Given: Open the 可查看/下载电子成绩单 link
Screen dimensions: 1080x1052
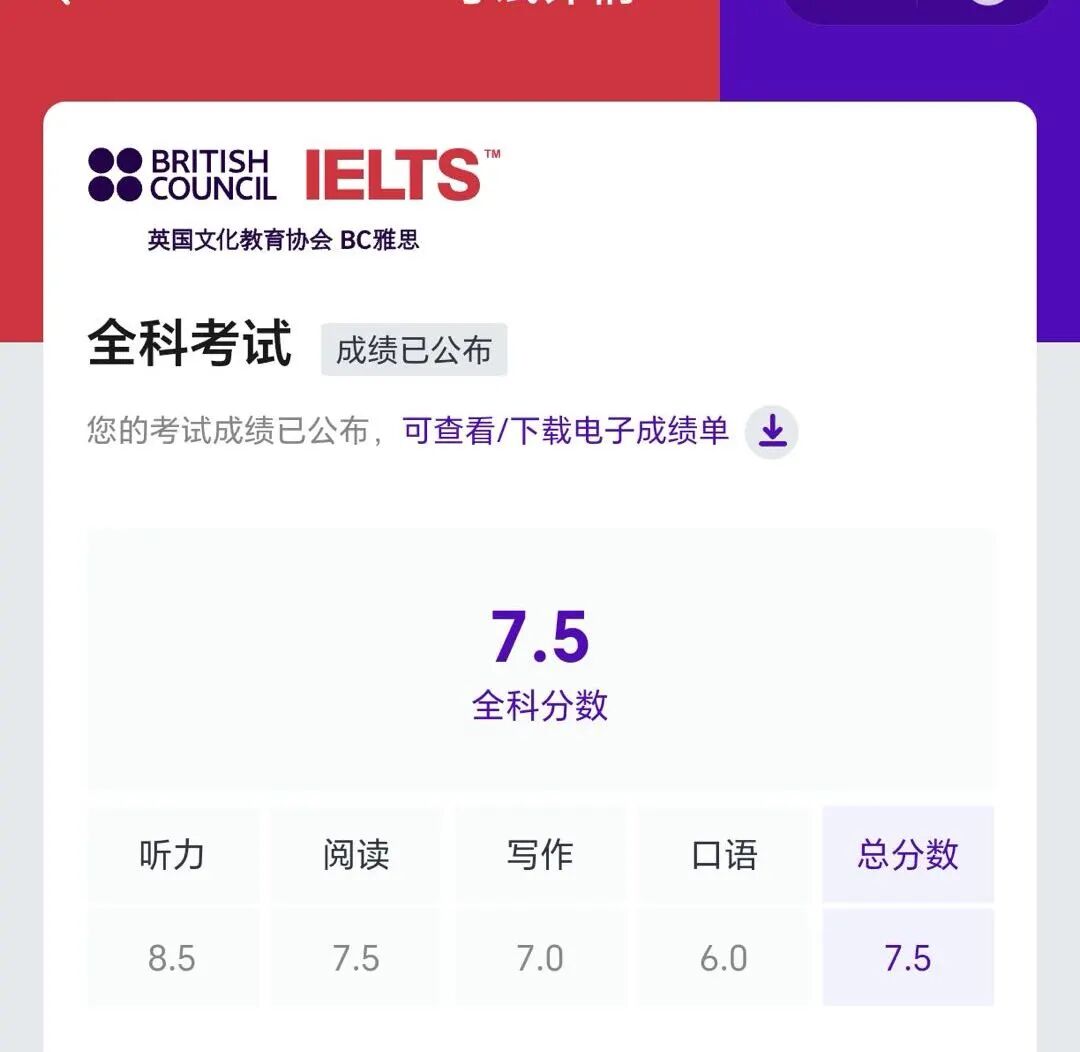Looking at the screenshot, I should click(x=566, y=431).
